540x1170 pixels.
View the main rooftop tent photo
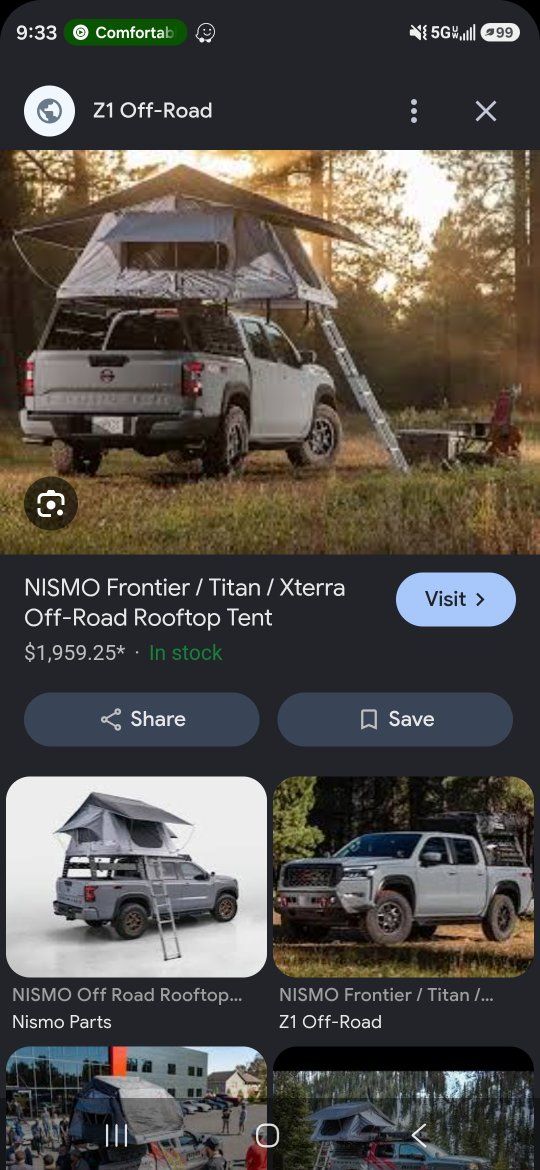coord(270,352)
